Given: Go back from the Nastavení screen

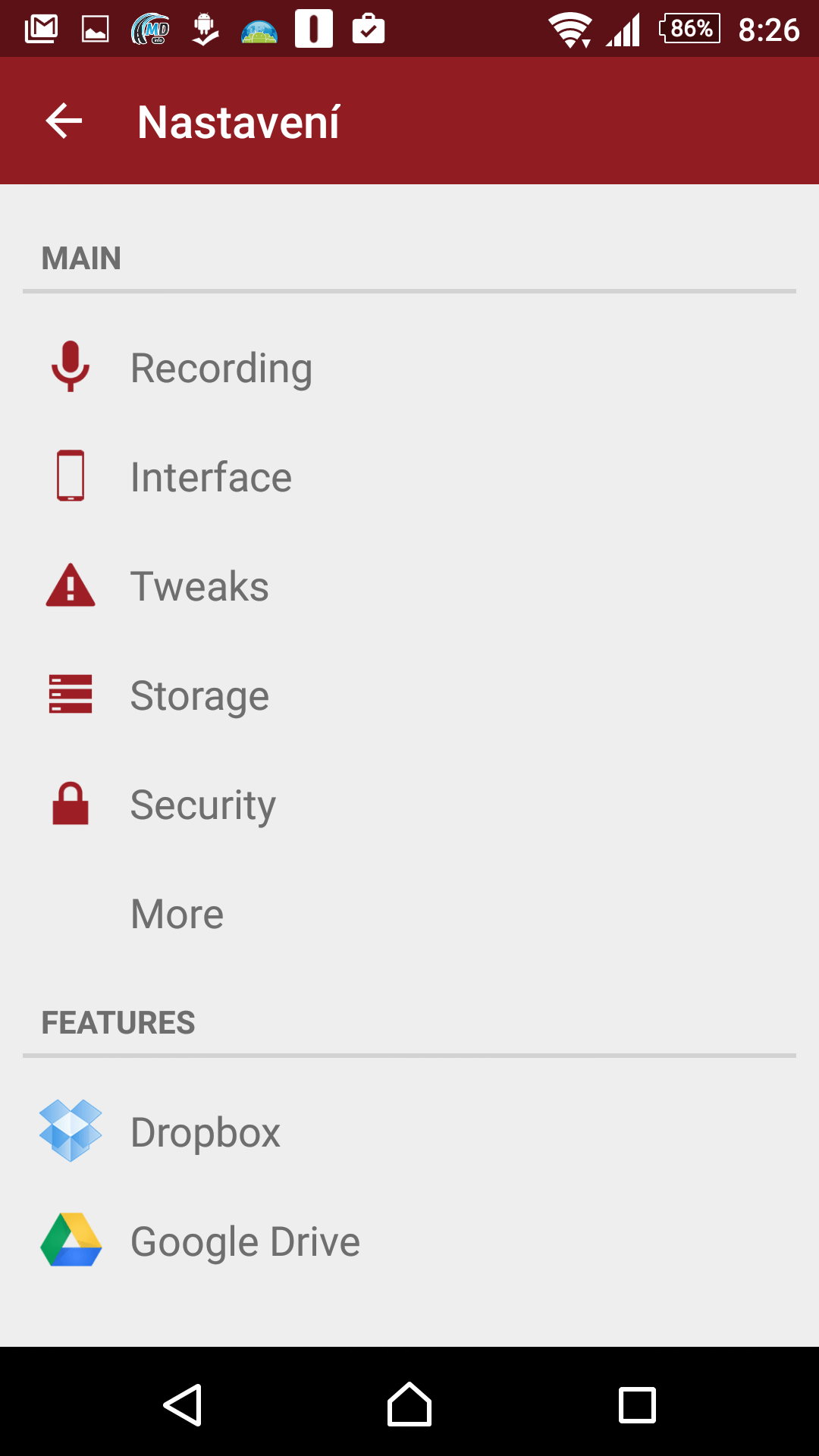Looking at the screenshot, I should coord(64,121).
